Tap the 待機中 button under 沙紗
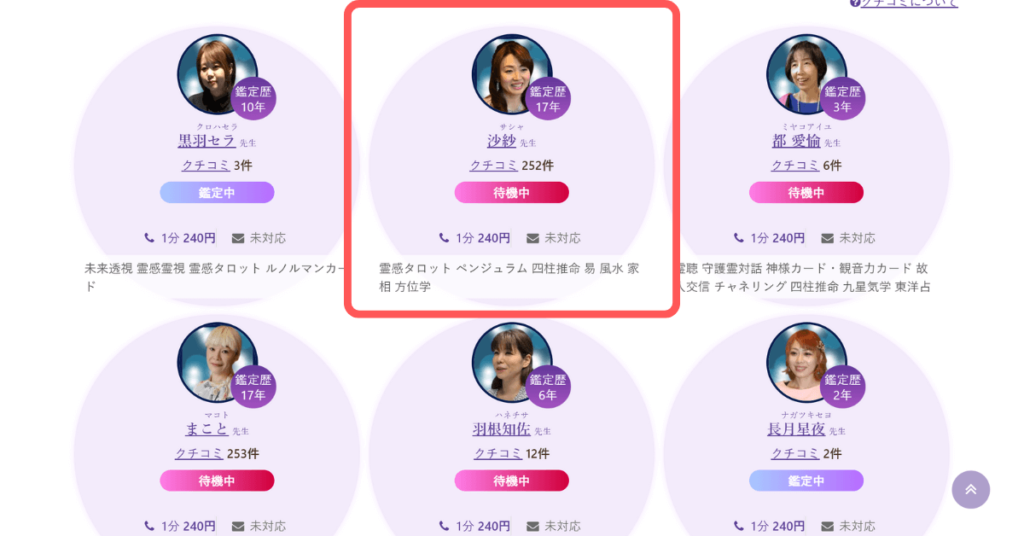 pyautogui.click(x=511, y=192)
